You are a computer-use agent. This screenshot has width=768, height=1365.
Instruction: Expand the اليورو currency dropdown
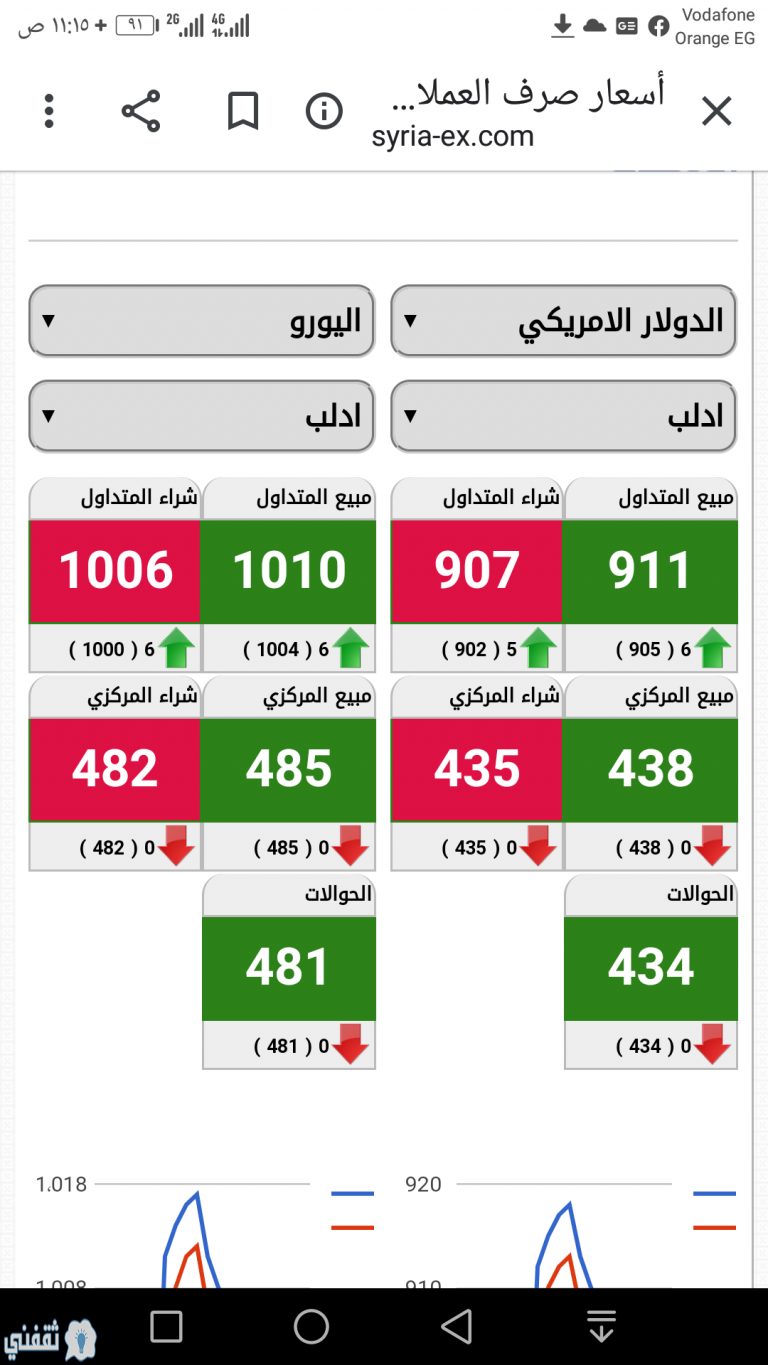(x=201, y=321)
